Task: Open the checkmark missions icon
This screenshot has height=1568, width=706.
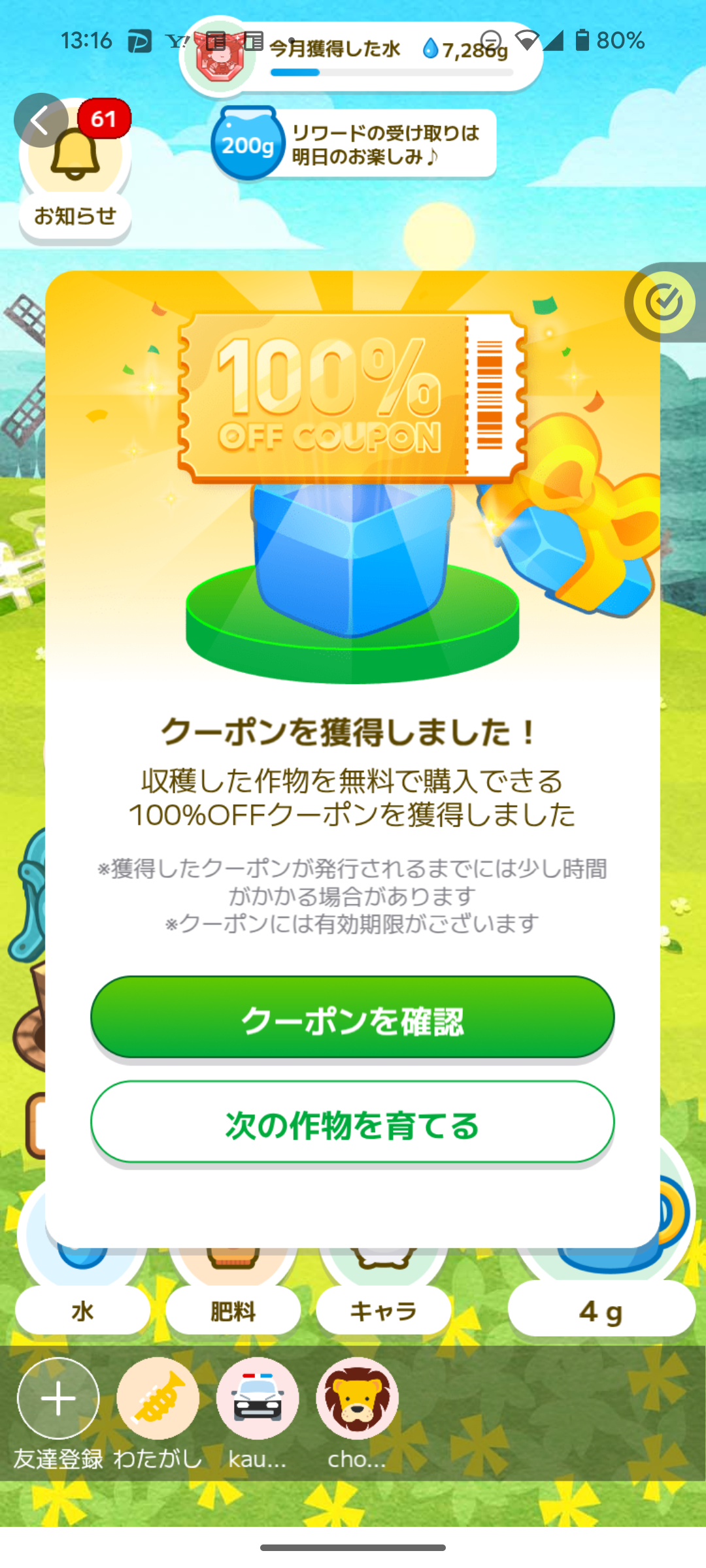Action: (664, 302)
